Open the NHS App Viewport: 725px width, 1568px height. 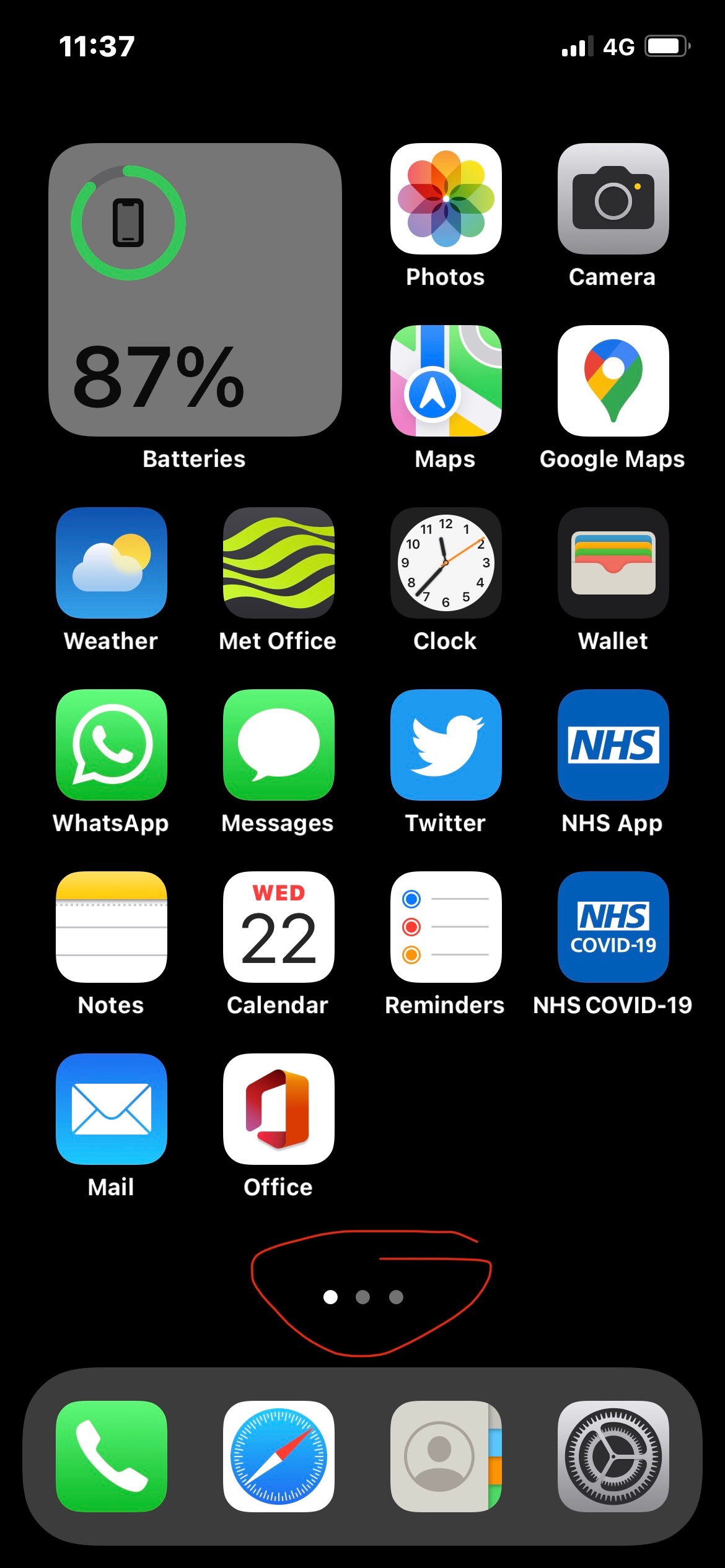(613, 745)
